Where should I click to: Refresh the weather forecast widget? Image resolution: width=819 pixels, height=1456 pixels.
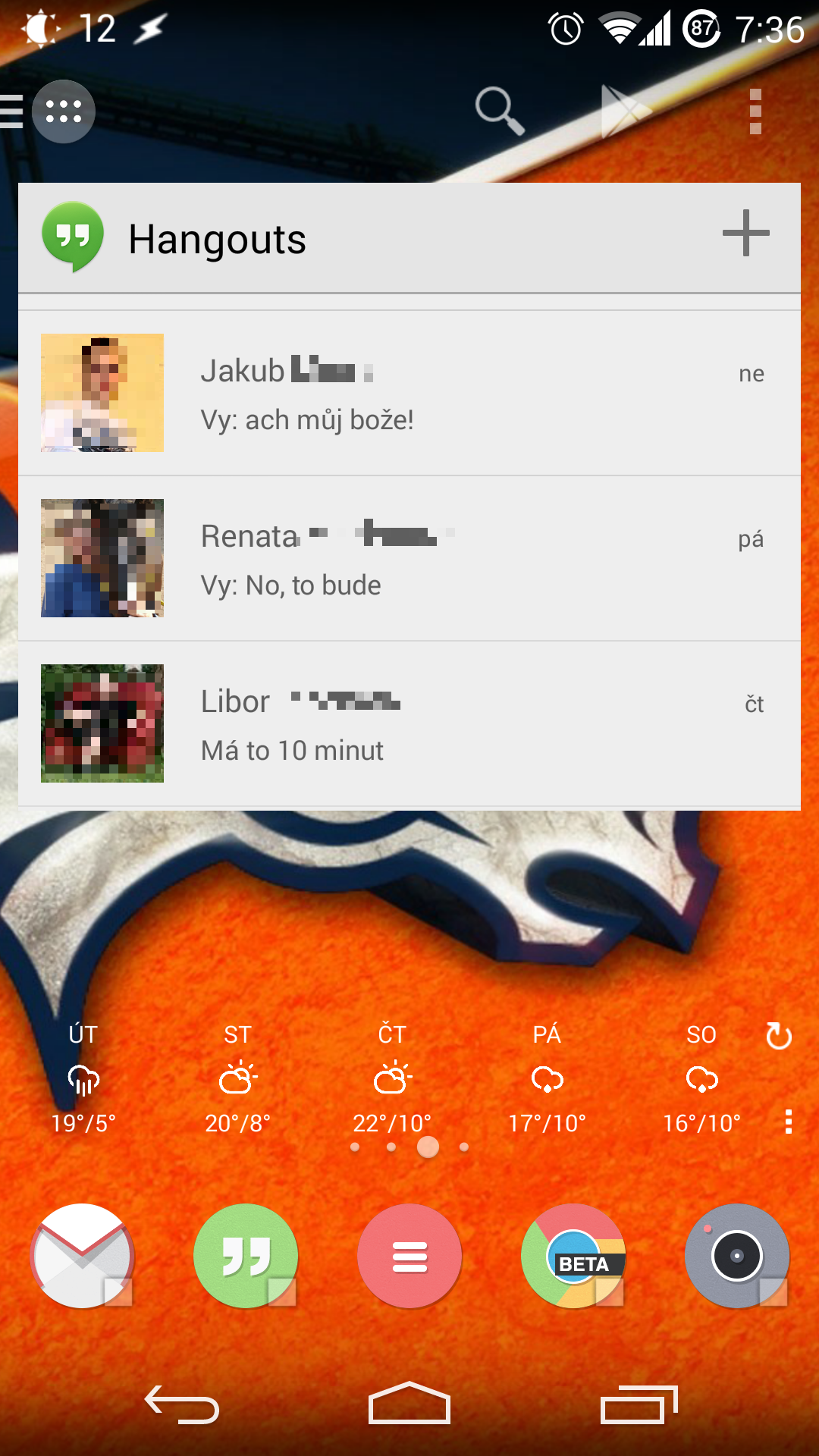[779, 1035]
